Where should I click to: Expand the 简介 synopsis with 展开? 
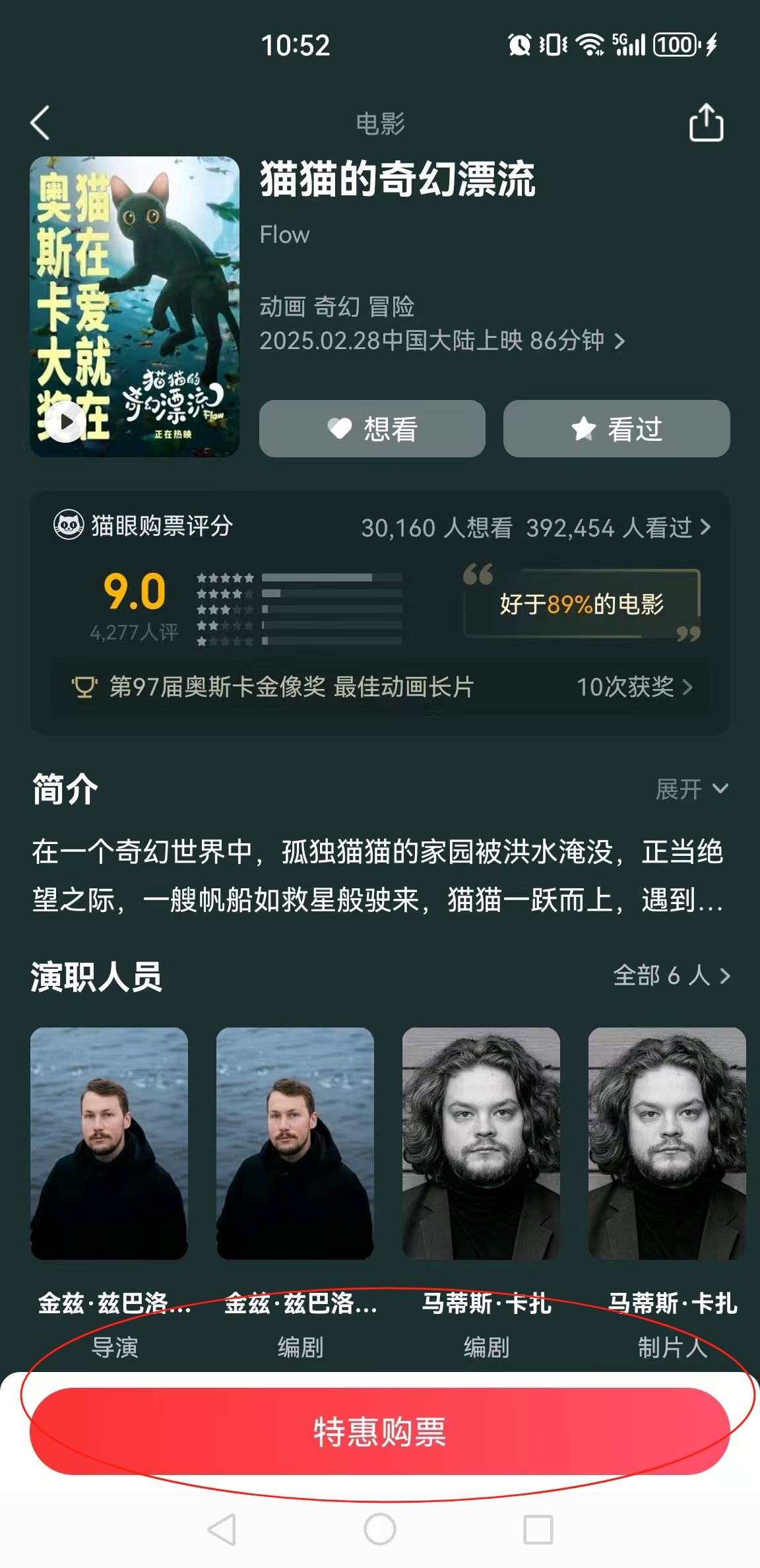691,789
